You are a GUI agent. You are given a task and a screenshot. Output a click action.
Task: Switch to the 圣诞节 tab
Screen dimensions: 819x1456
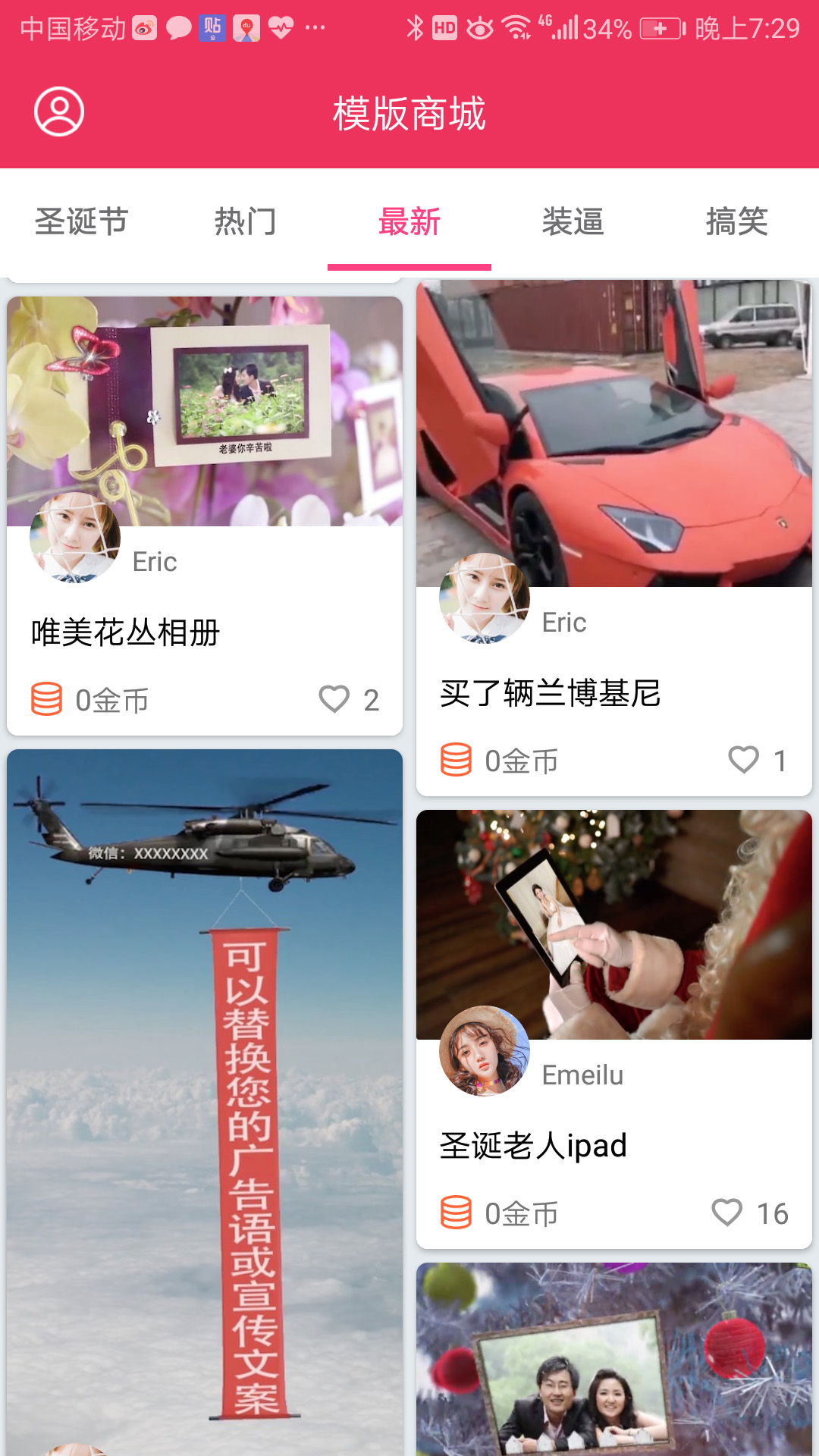point(81,221)
